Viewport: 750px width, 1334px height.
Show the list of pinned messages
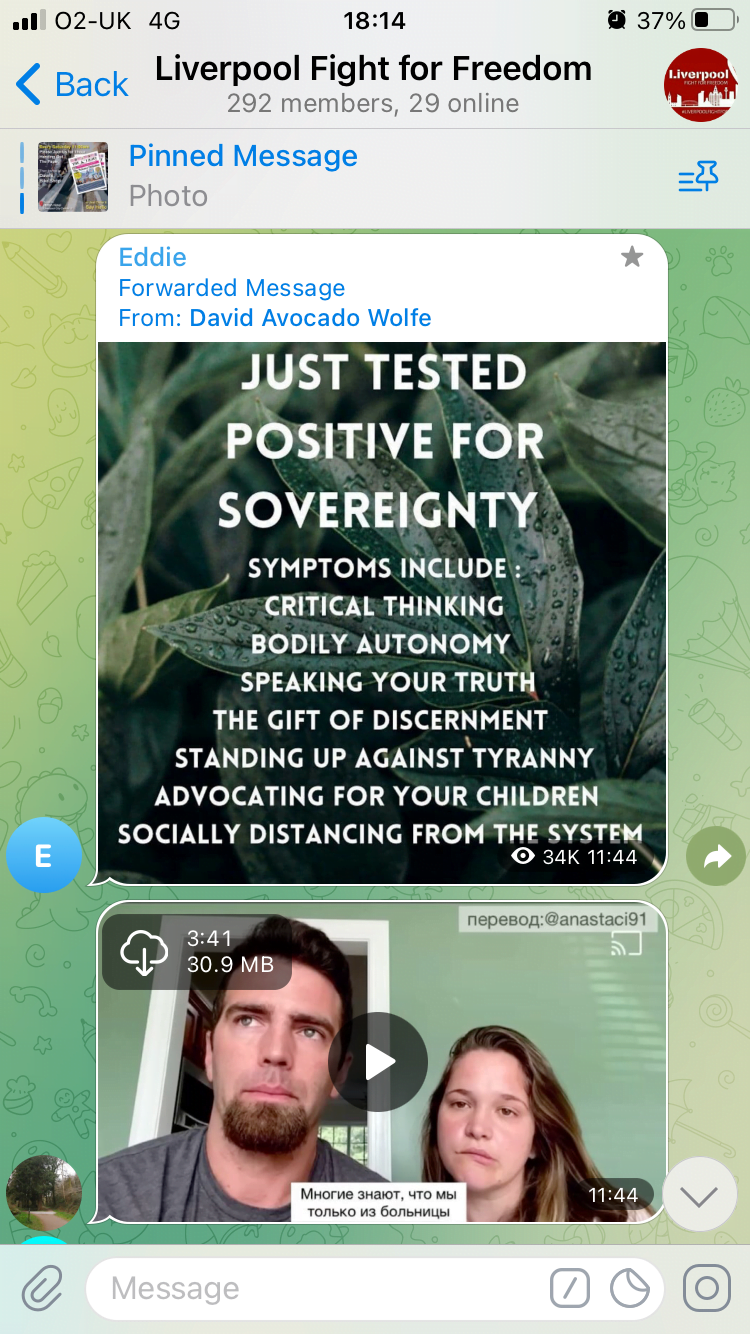[x=698, y=178]
